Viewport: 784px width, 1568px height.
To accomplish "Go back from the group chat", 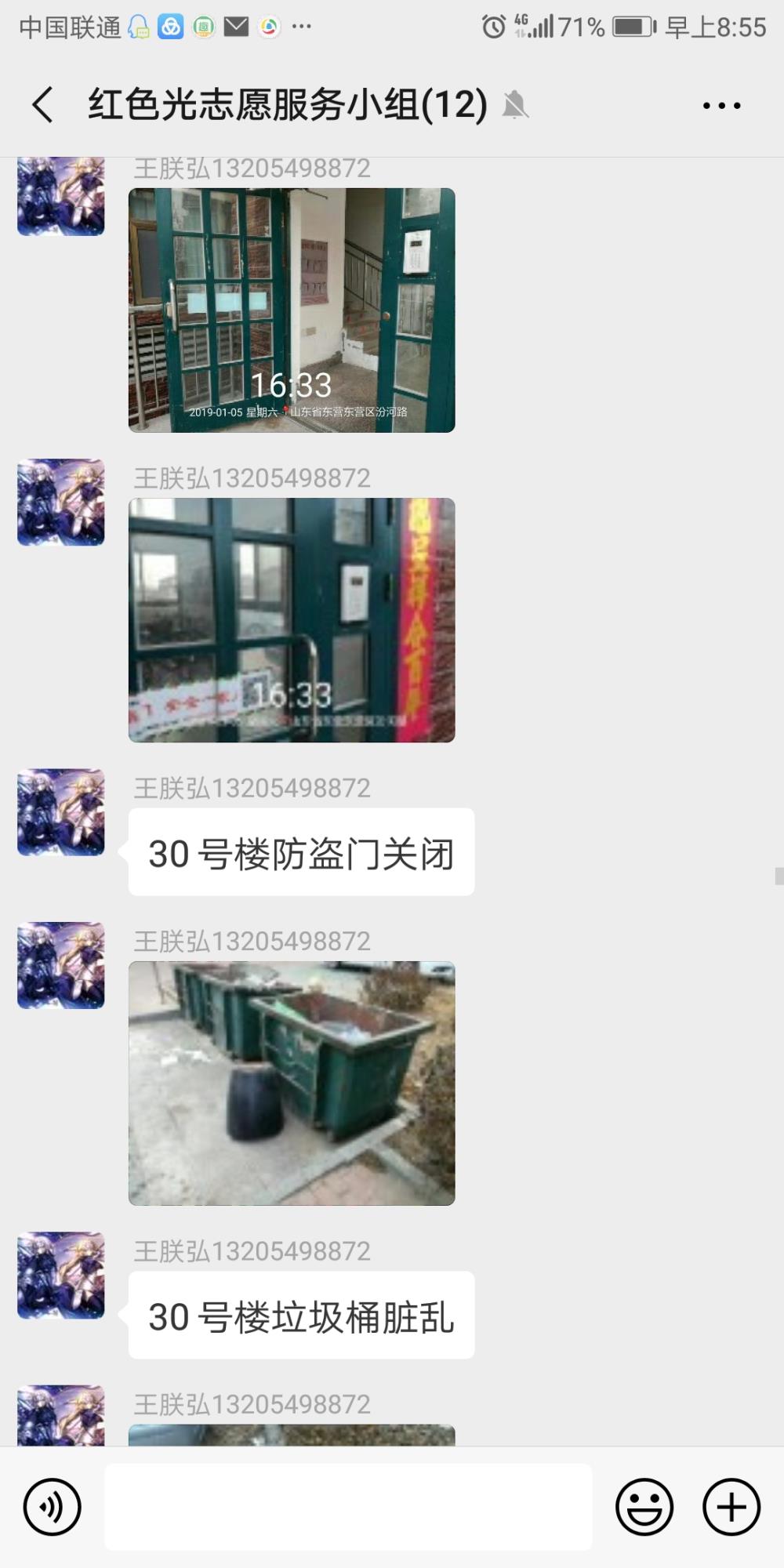I will pyautogui.click(x=43, y=105).
